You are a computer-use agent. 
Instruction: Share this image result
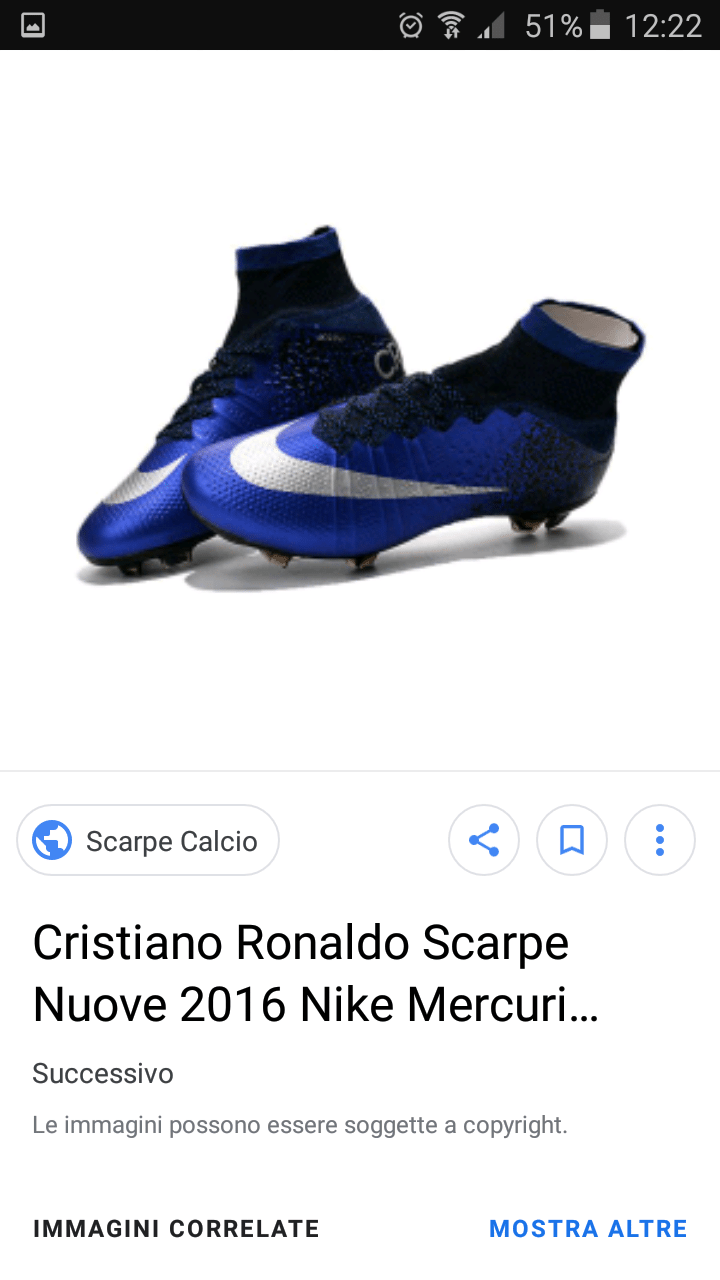click(x=484, y=840)
